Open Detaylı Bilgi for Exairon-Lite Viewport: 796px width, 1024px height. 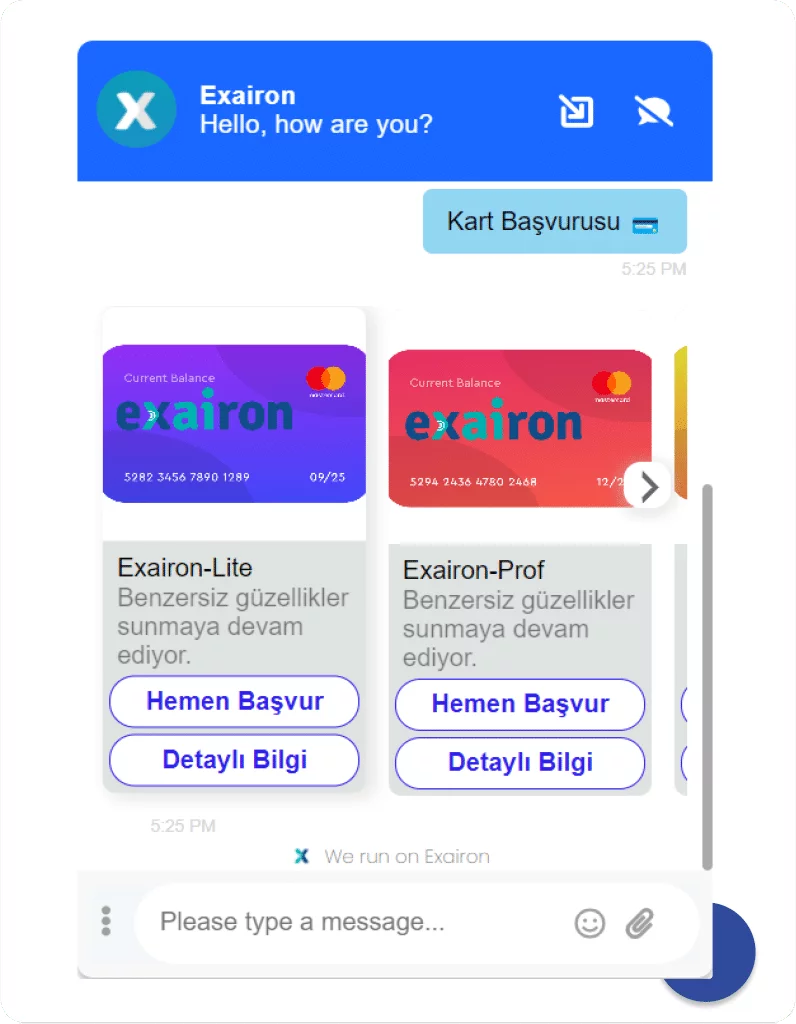point(234,760)
